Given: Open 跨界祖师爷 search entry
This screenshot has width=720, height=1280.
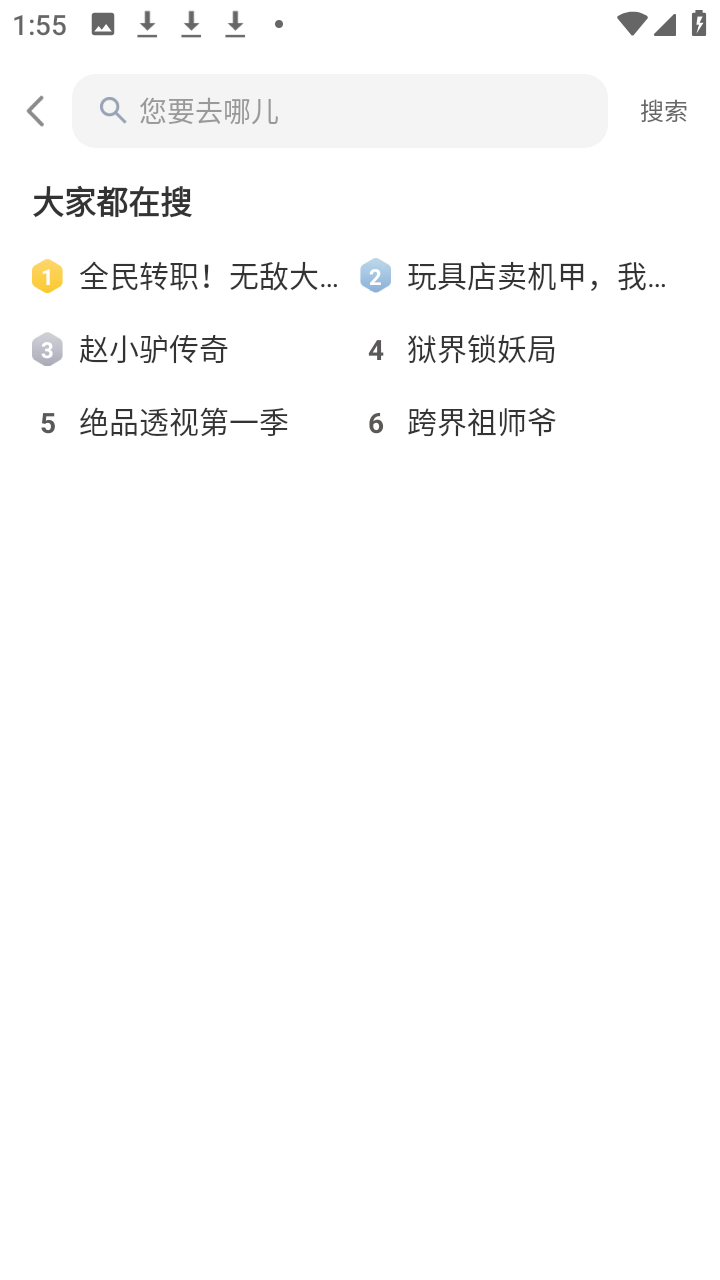Looking at the screenshot, I should coord(481,422).
